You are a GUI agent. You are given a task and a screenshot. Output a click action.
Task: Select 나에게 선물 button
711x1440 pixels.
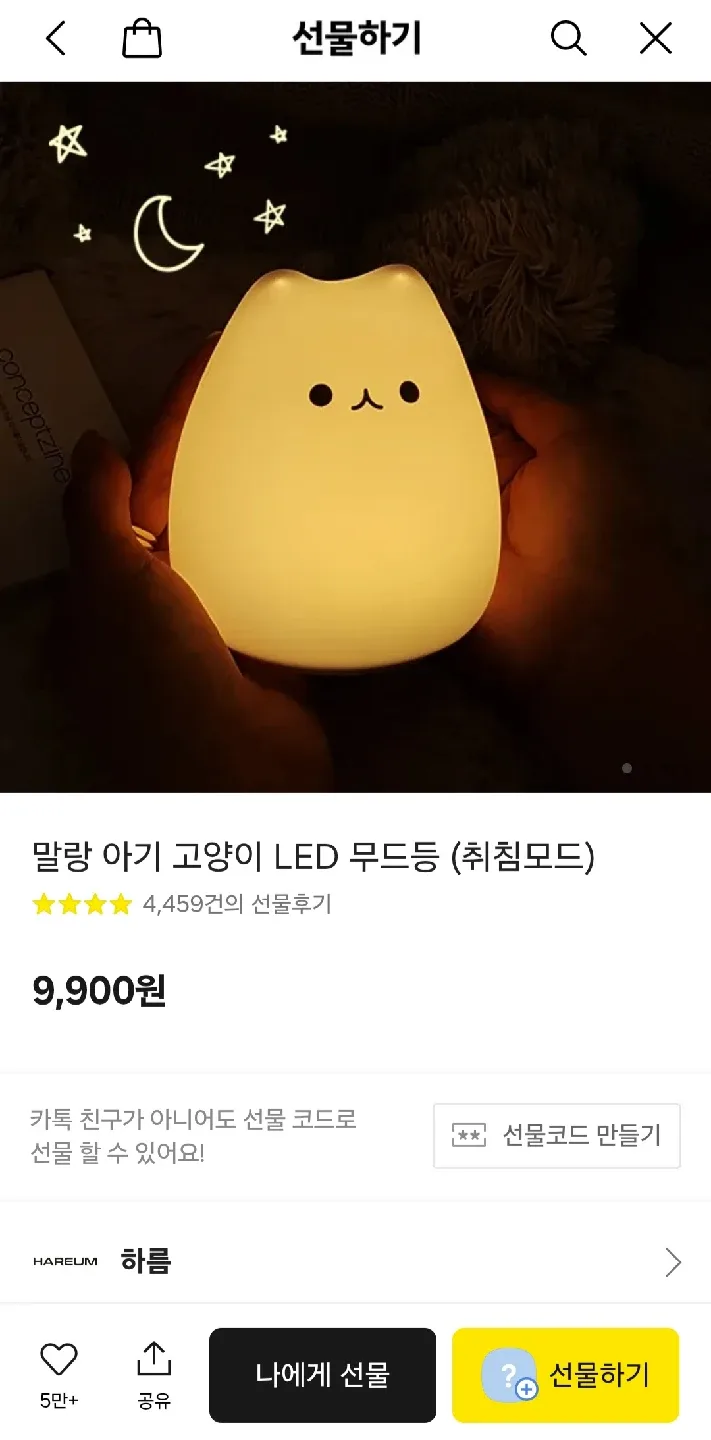coord(322,1374)
